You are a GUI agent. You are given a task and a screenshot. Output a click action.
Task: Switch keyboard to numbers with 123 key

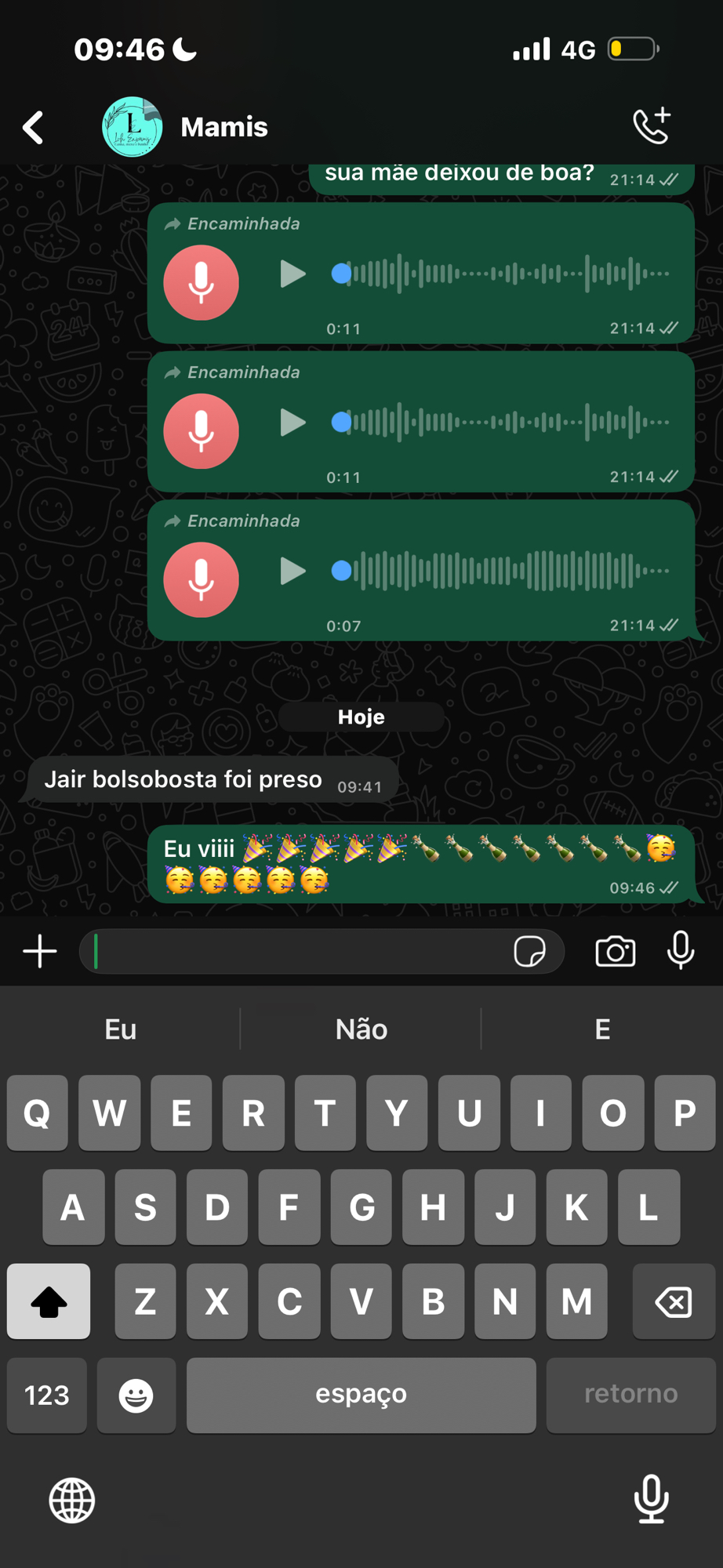click(47, 1395)
